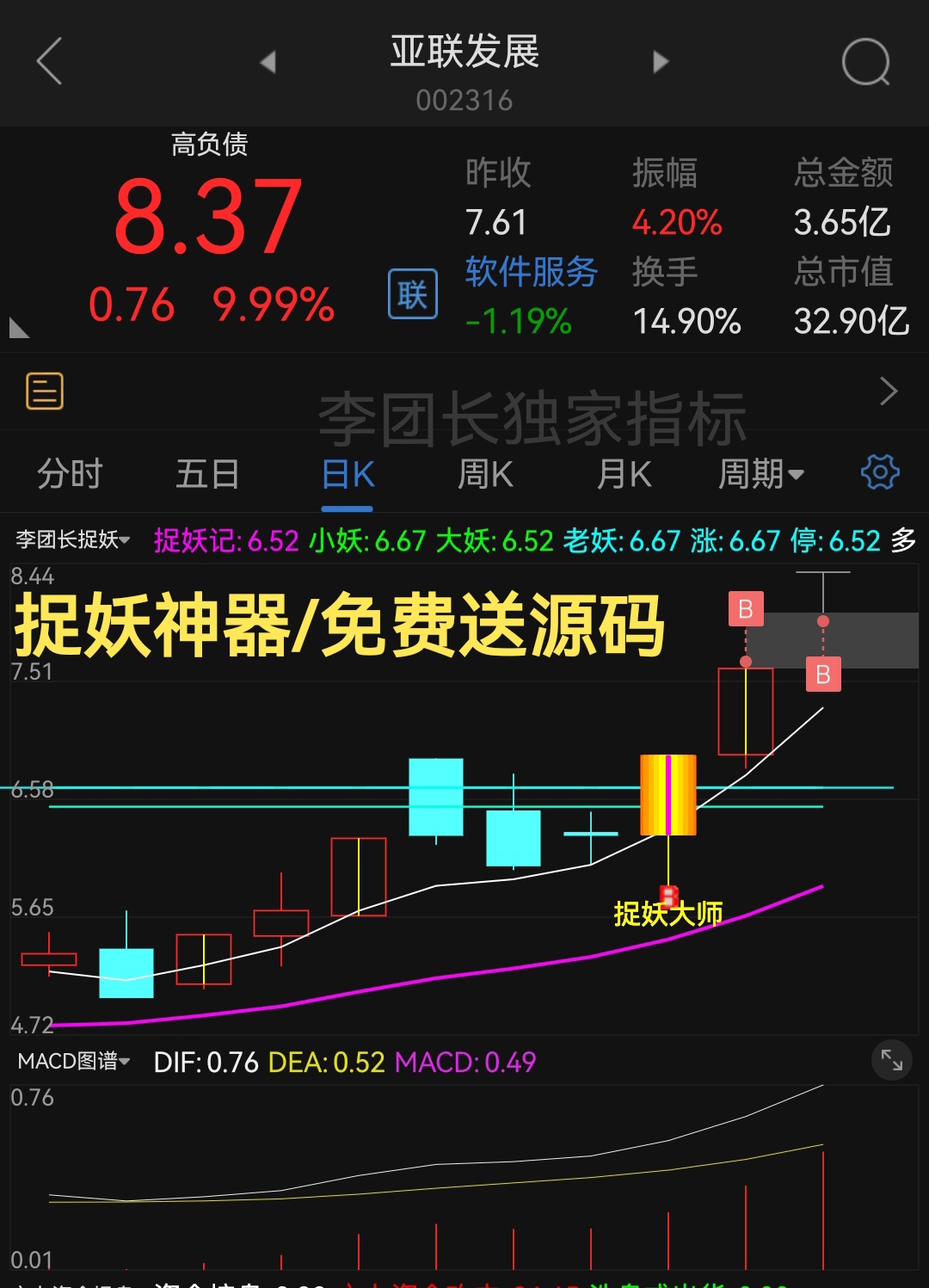929x1288 pixels.
Task: Open the 软件服务 sector link
Action: 531,272
